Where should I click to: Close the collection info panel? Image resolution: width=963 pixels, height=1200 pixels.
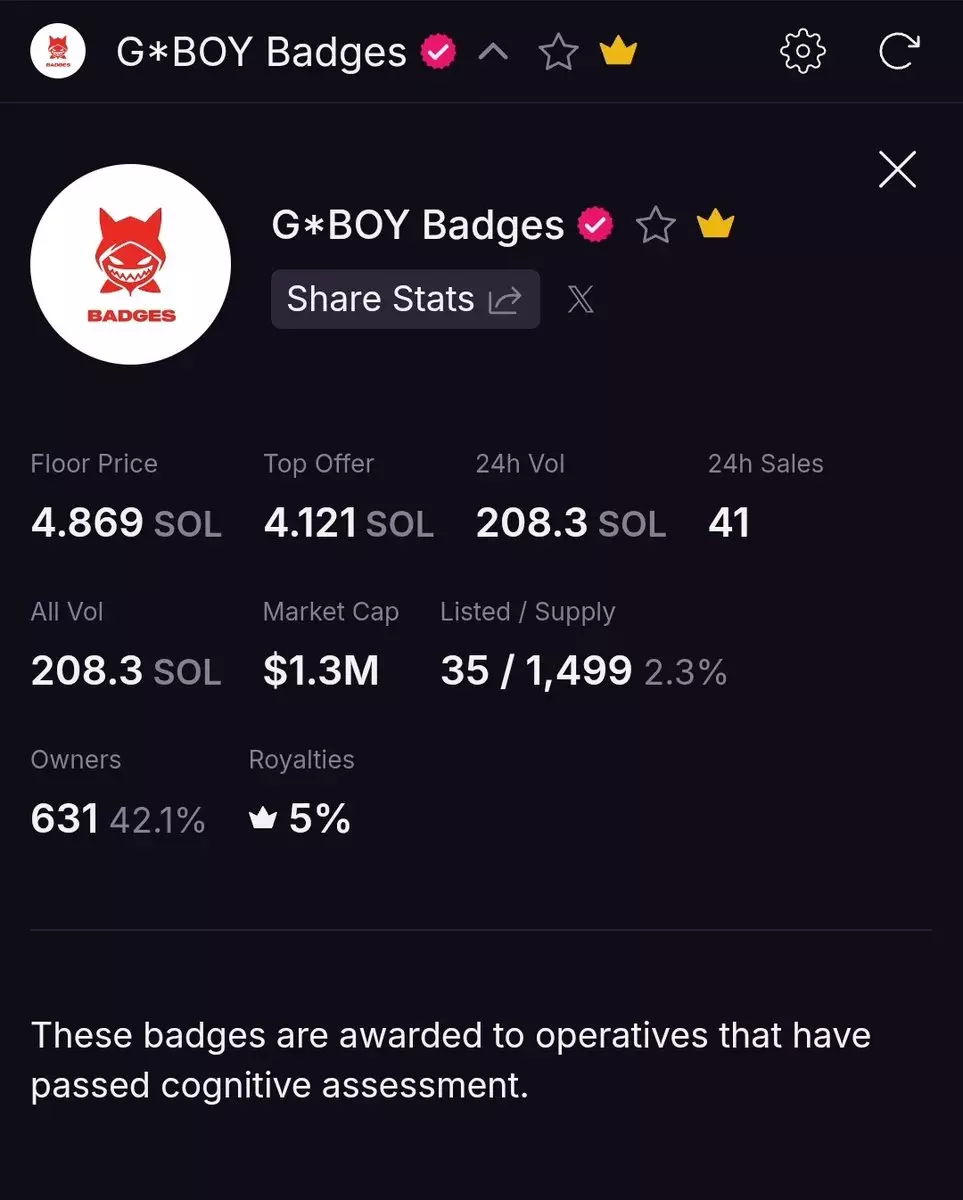[x=897, y=170]
